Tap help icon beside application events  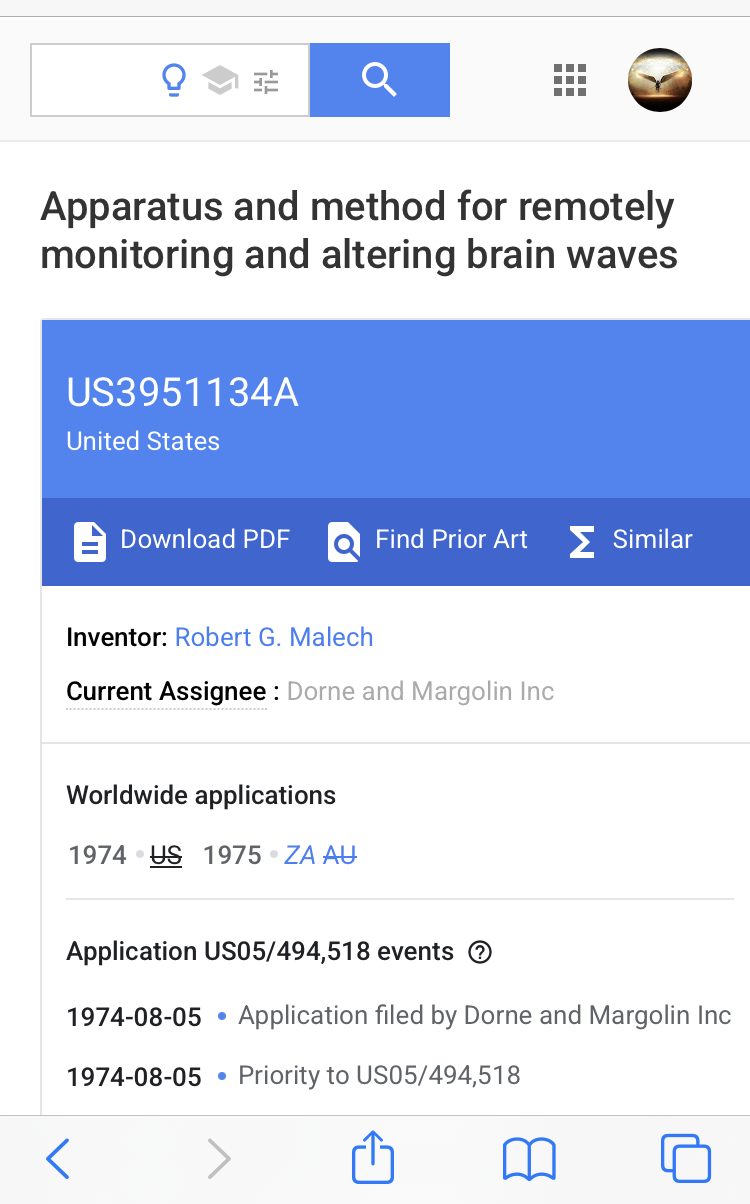[480, 952]
